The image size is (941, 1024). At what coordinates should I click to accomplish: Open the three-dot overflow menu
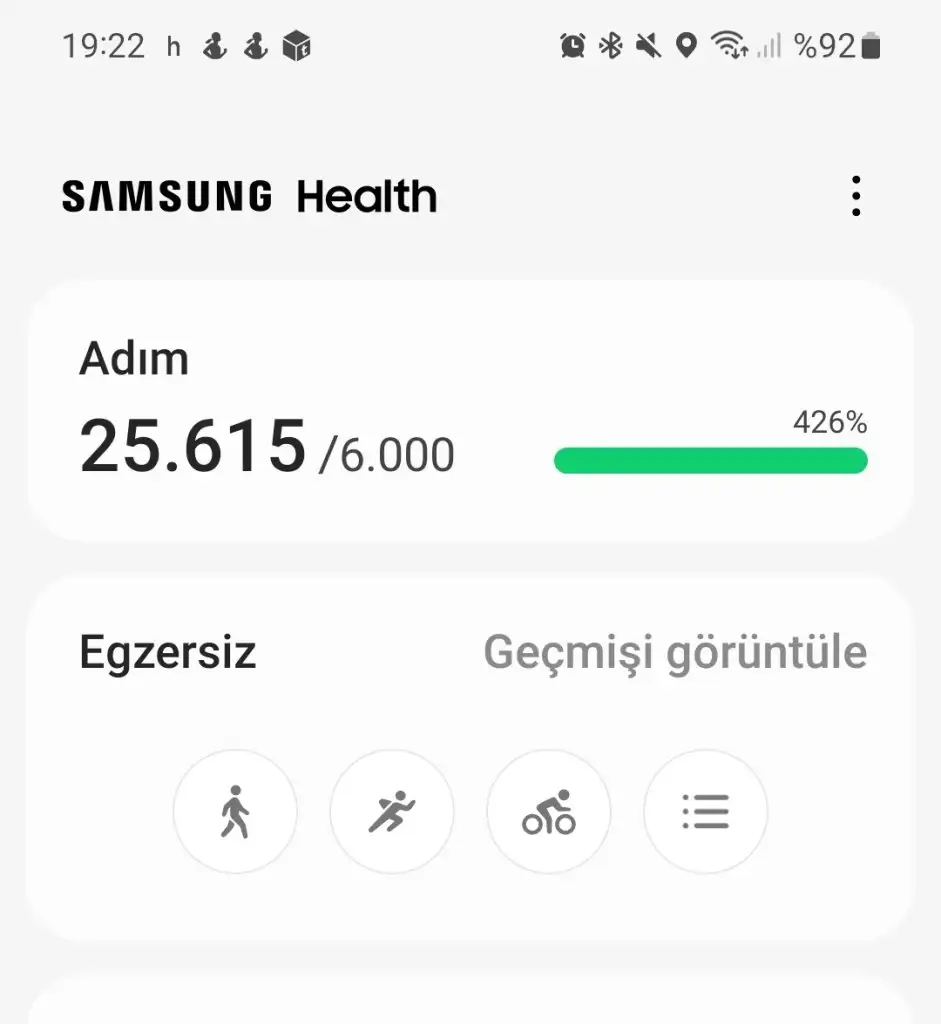coord(855,197)
